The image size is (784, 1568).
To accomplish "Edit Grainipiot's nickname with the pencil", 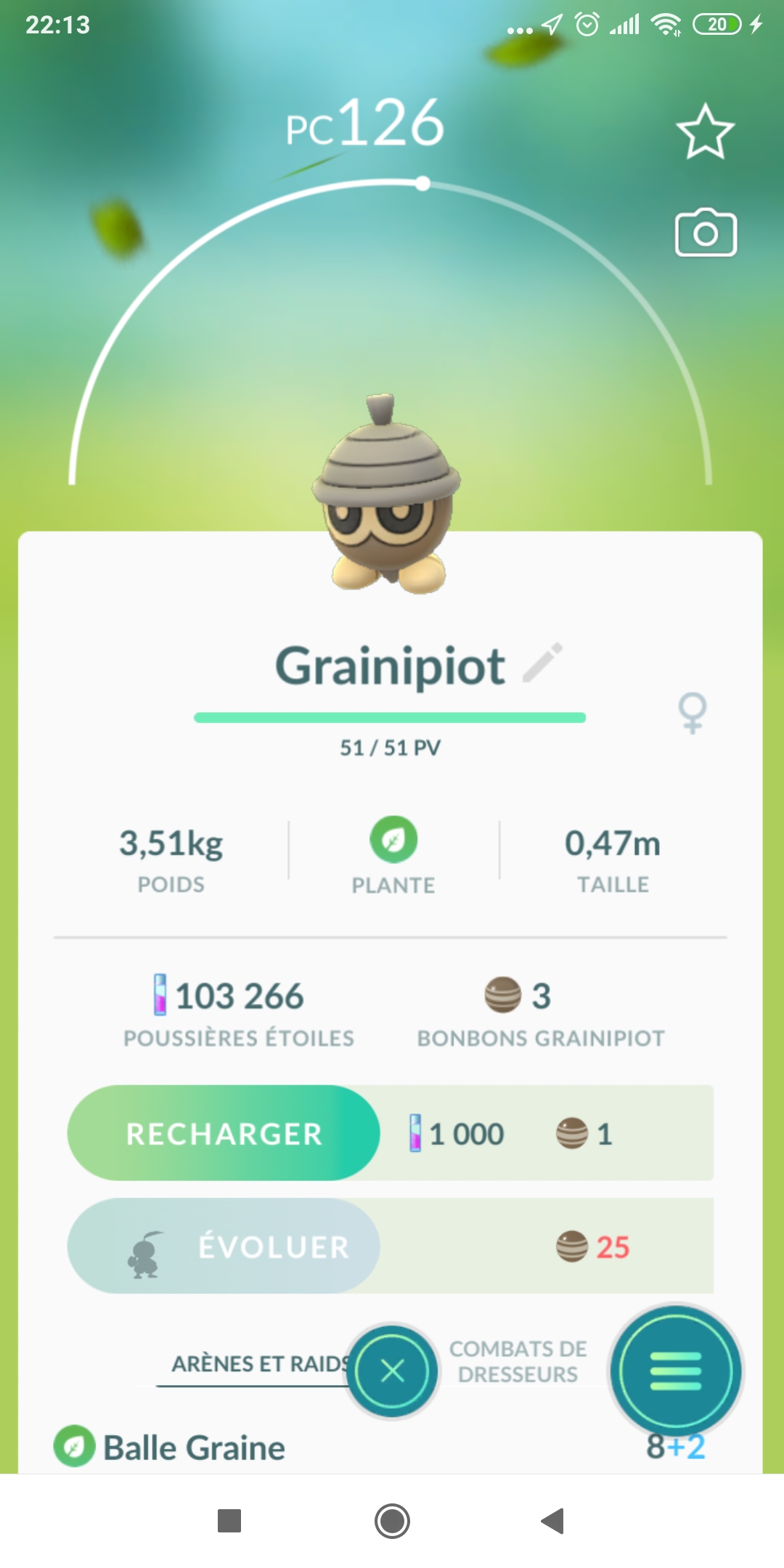I will click(543, 663).
